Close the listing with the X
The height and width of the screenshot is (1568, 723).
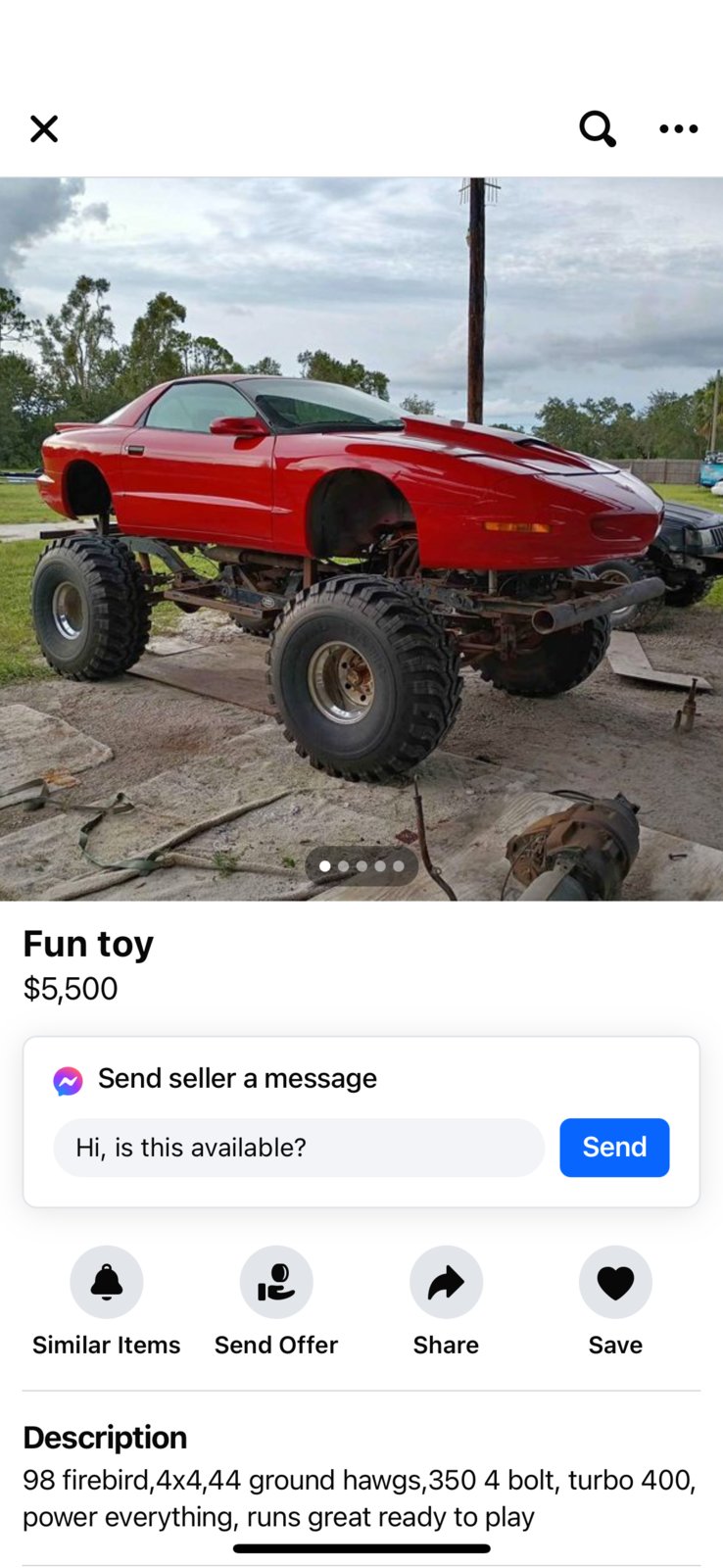[44, 128]
